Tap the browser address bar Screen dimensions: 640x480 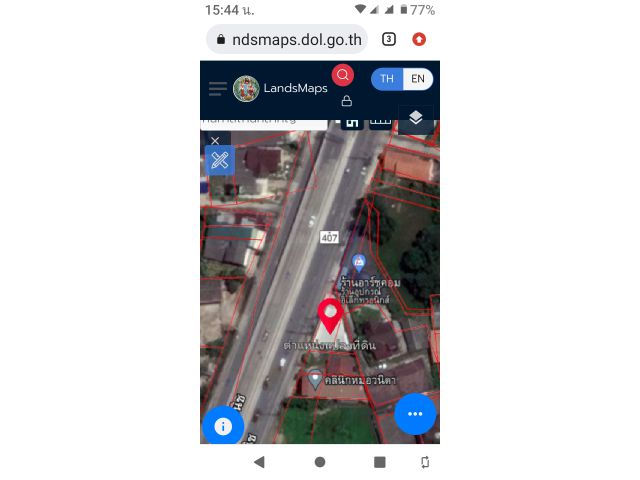(x=287, y=40)
